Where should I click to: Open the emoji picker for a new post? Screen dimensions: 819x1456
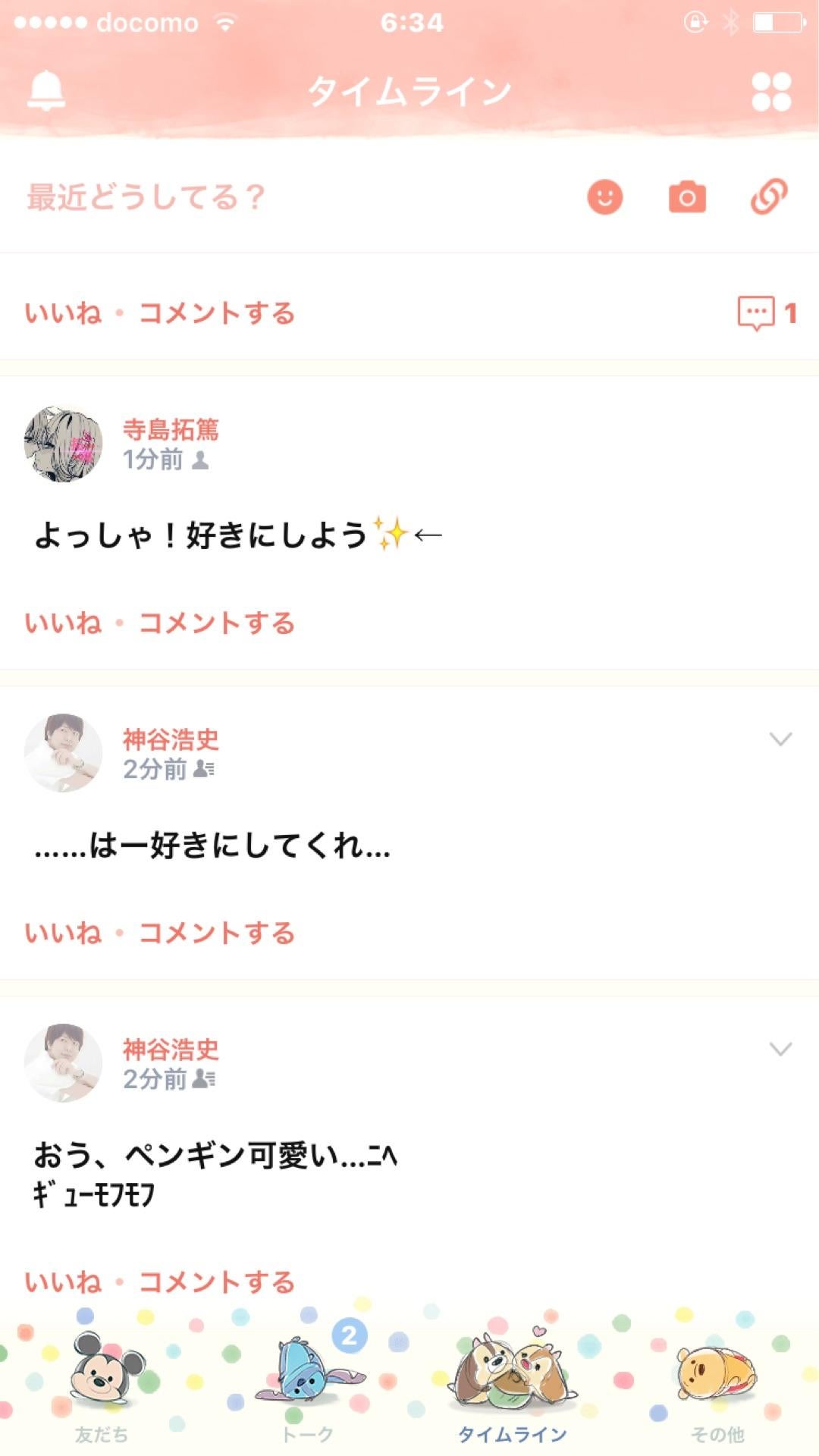(604, 198)
